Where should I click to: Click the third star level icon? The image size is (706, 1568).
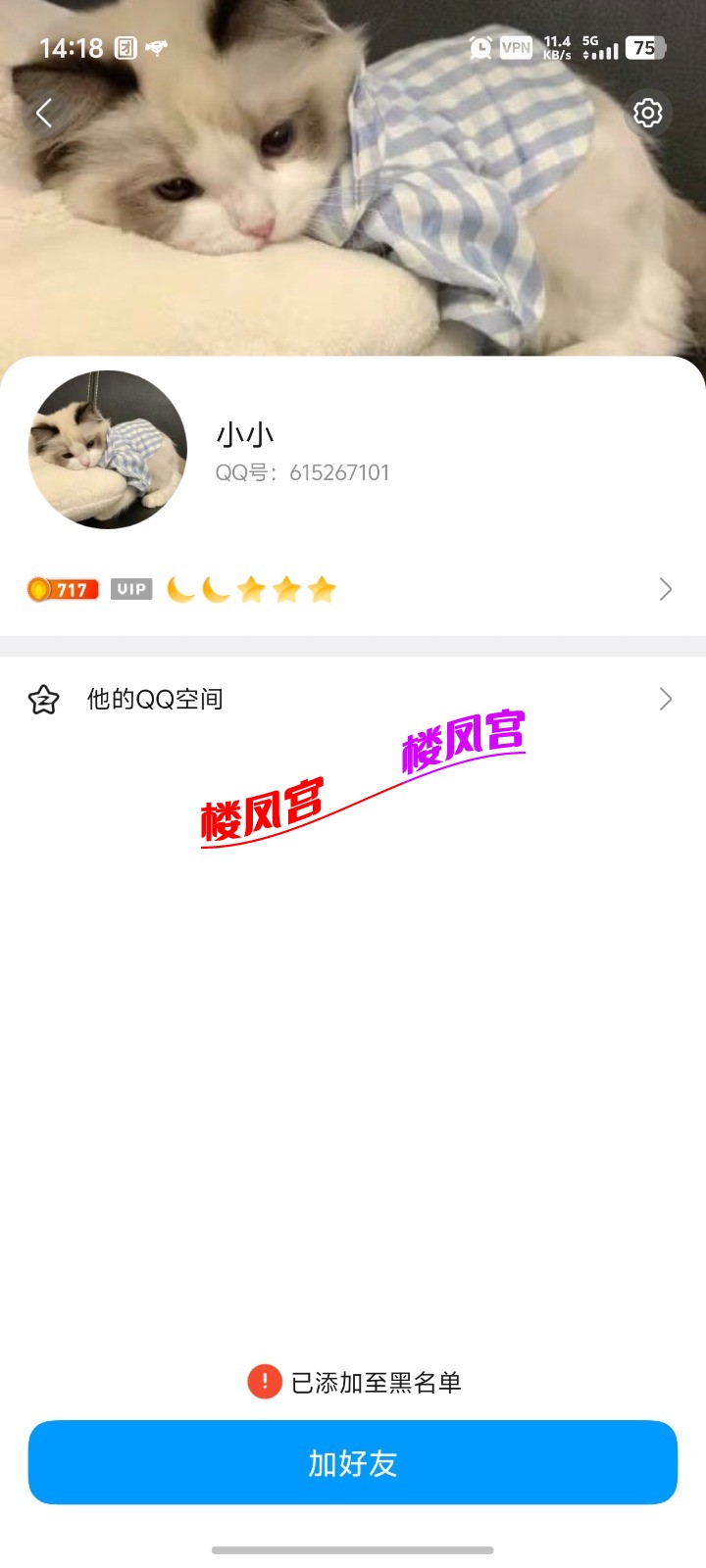(x=322, y=589)
